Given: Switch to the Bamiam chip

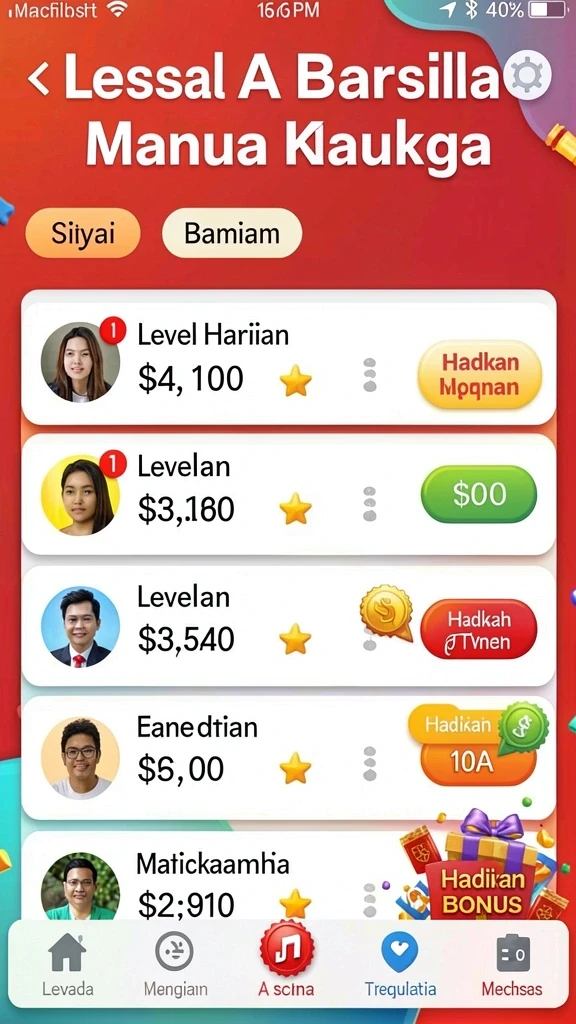Looking at the screenshot, I should click(x=232, y=233).
